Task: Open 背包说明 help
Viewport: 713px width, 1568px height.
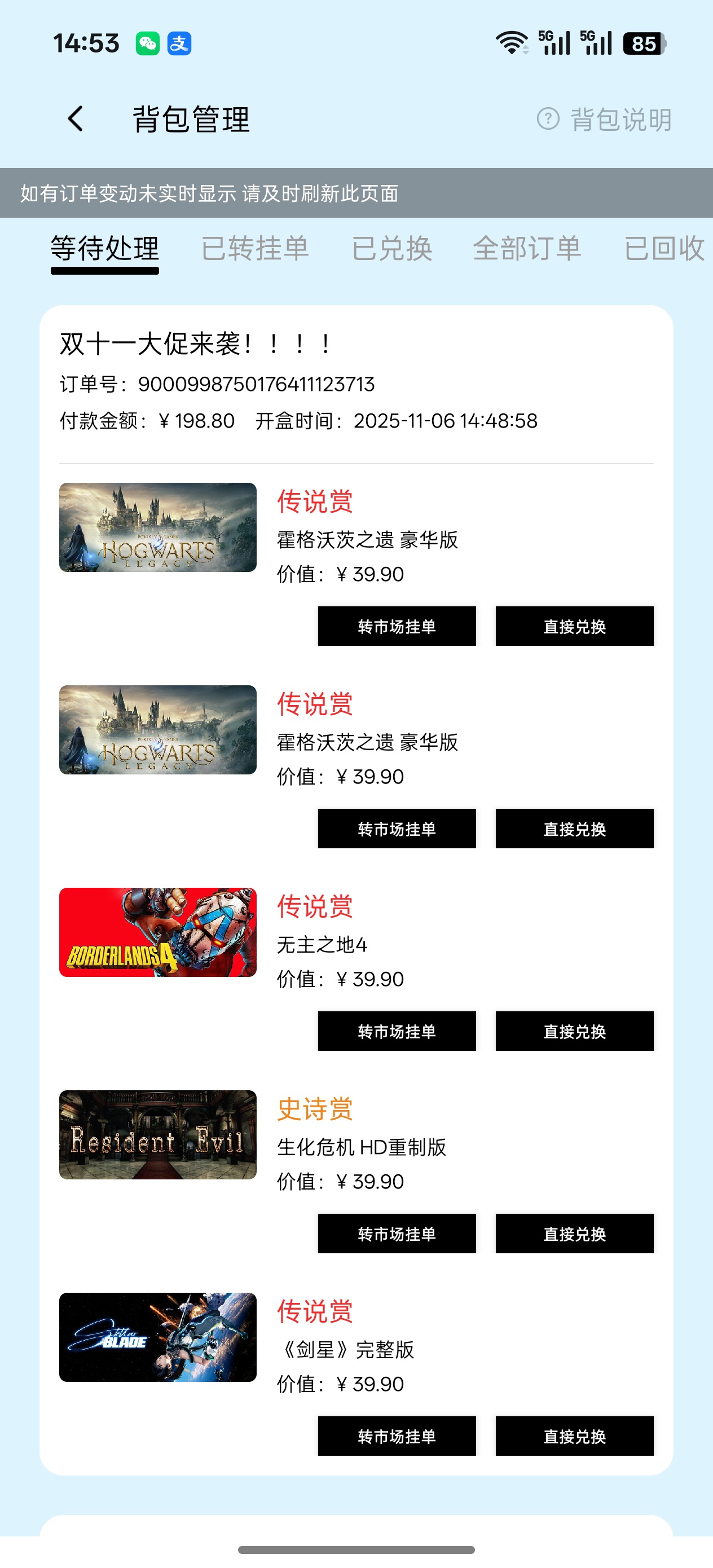Action: tap(605, 120)
